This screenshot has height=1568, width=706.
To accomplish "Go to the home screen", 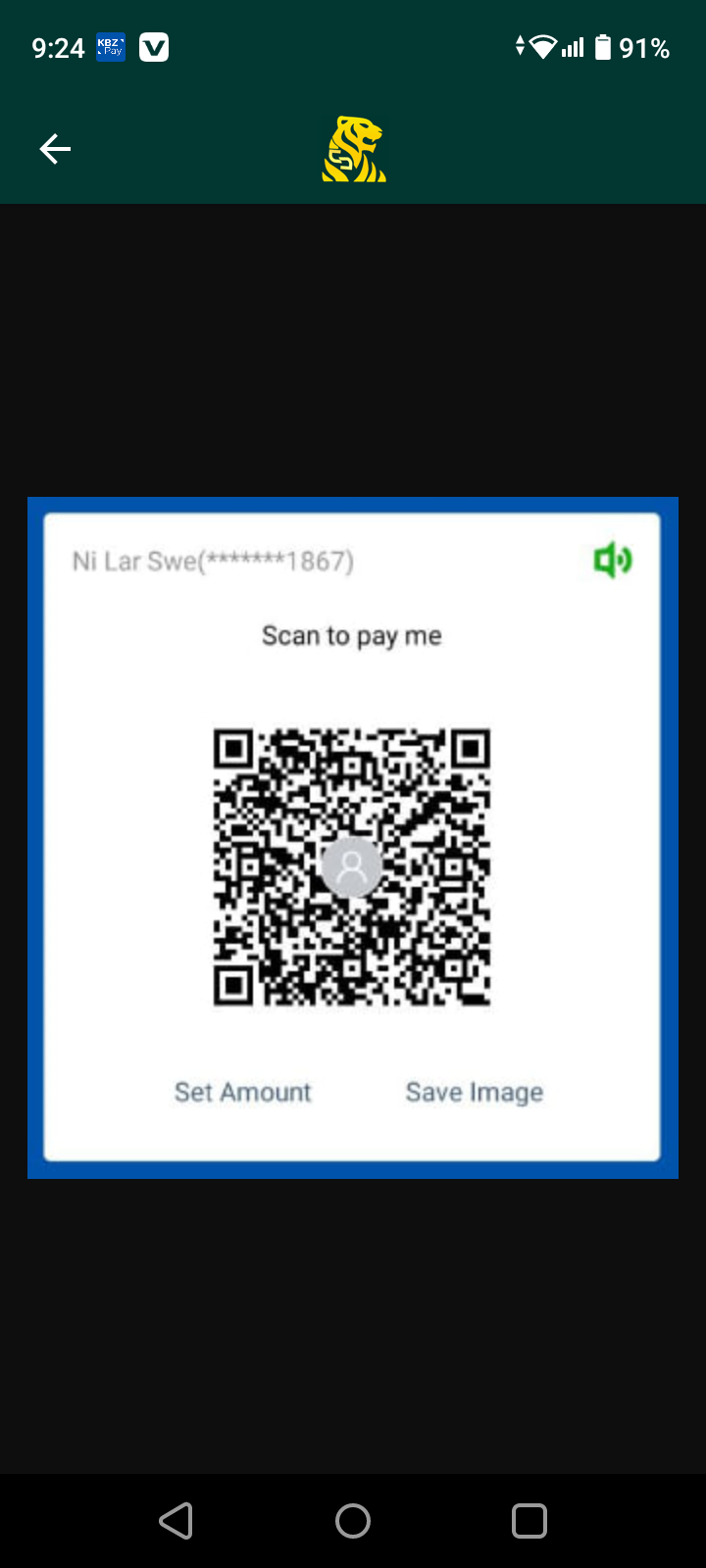I will tap(353, 1521).
